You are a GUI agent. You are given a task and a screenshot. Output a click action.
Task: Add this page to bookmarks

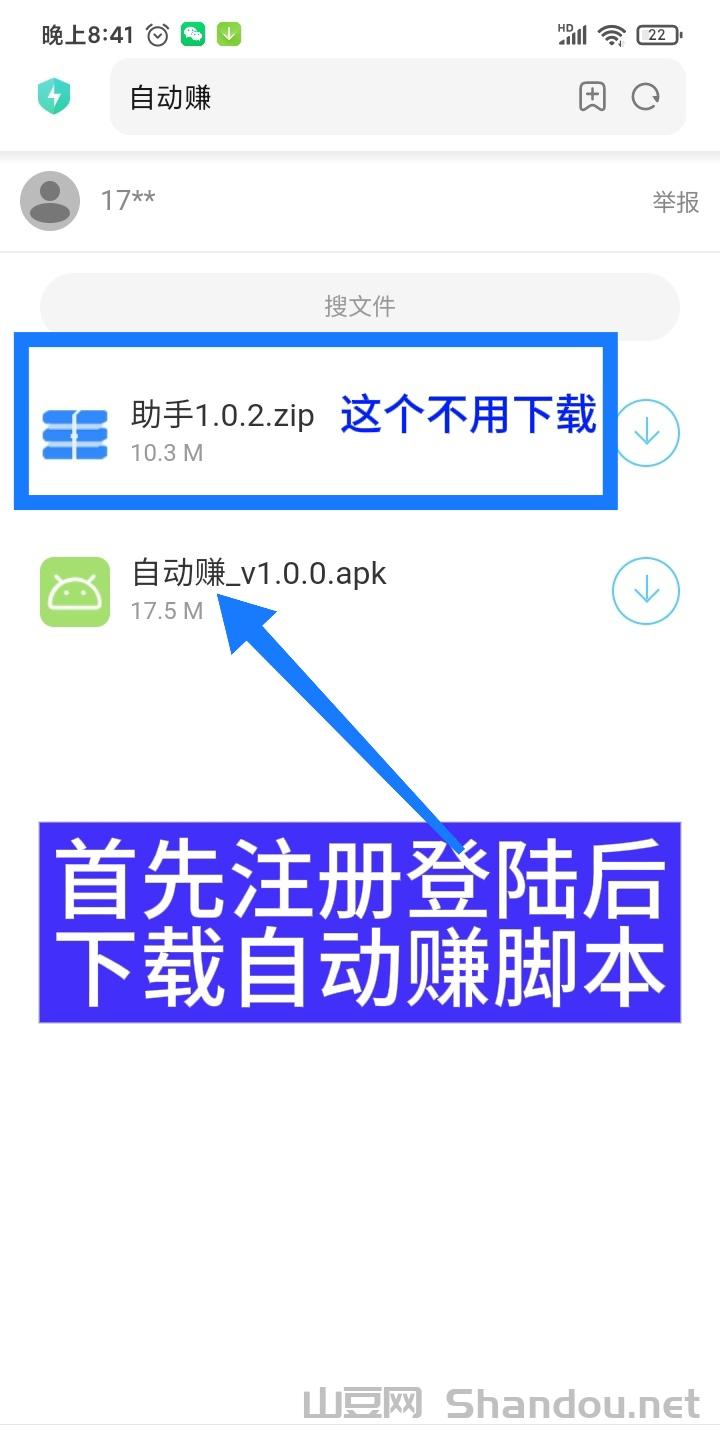coord(592,97)
